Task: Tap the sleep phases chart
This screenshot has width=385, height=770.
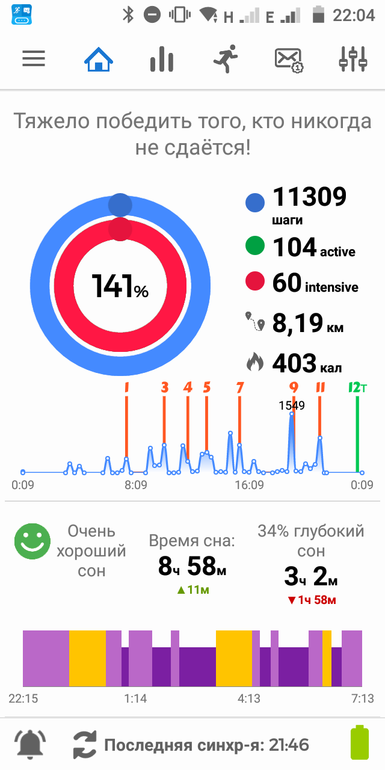Action: tap(192, 658)
